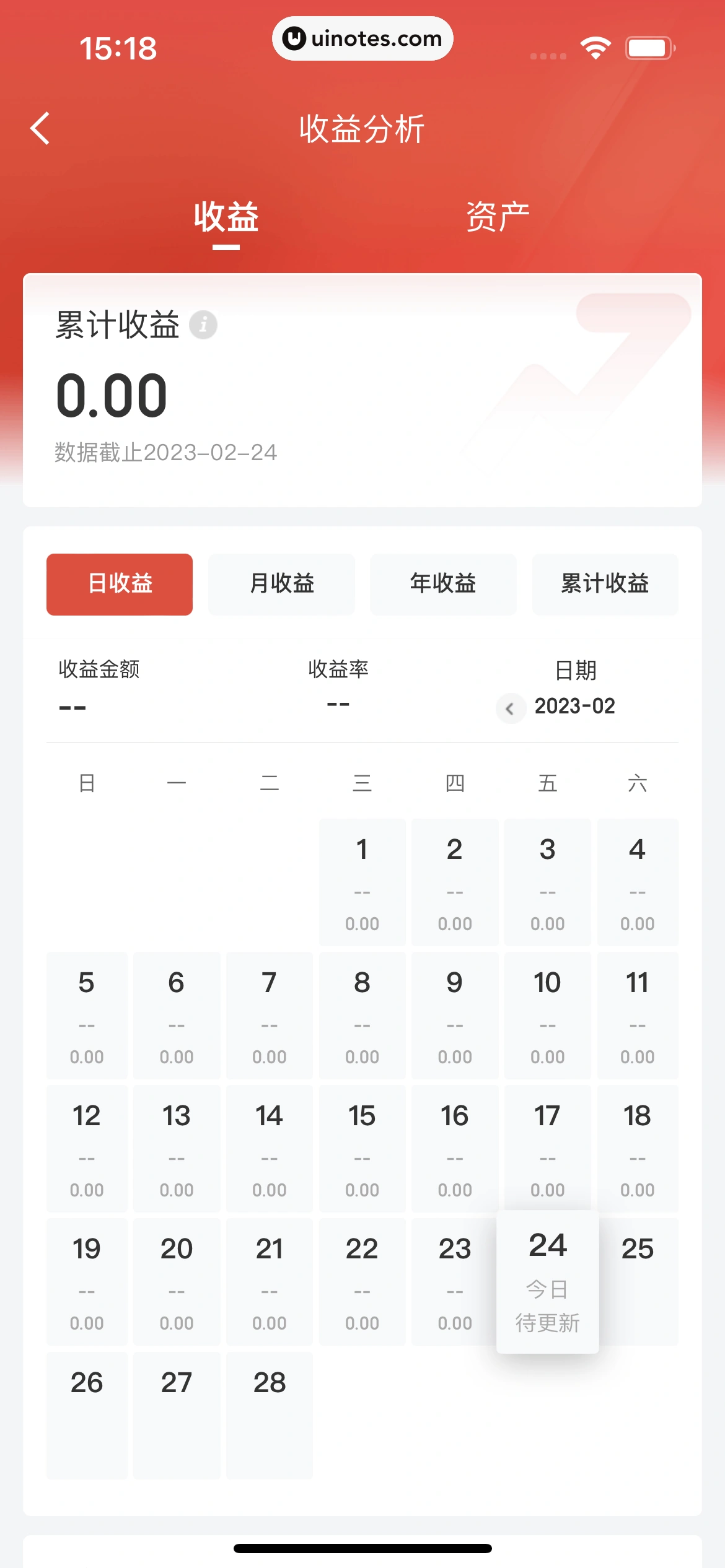Select February 7 on the calendar
725x1568 pixels.
click(269, 1016)
